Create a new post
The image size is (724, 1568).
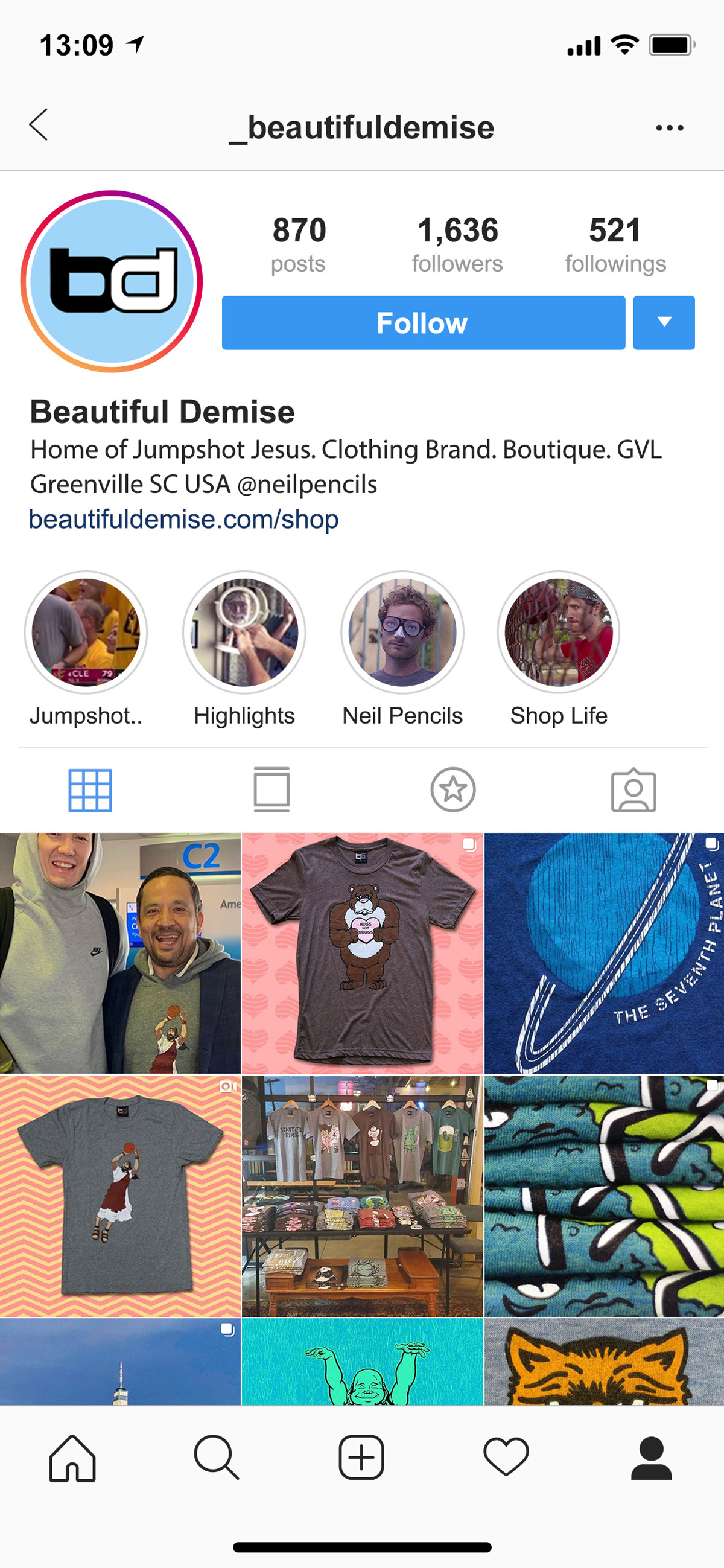[361, 1458]
